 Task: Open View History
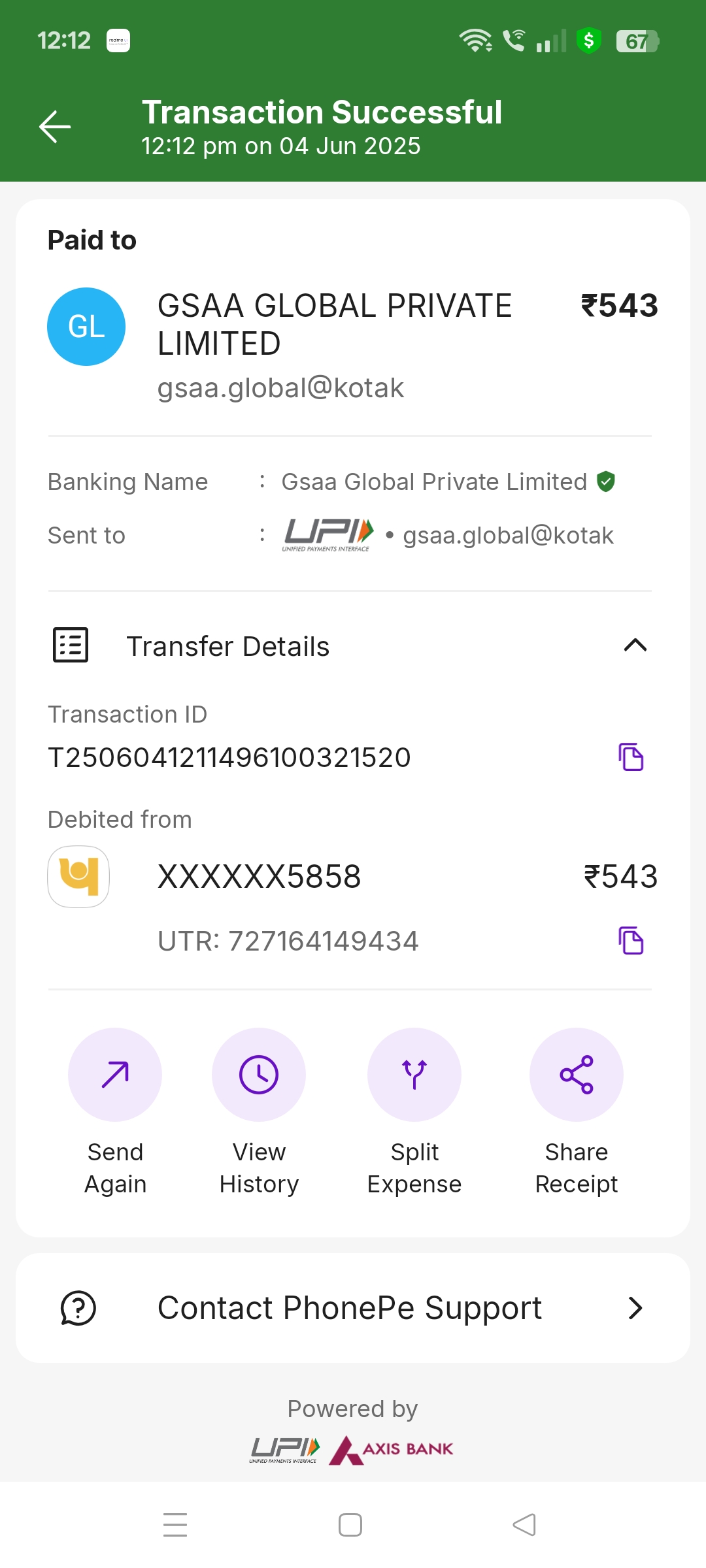pyautogui.click(x=259, y=1075)
